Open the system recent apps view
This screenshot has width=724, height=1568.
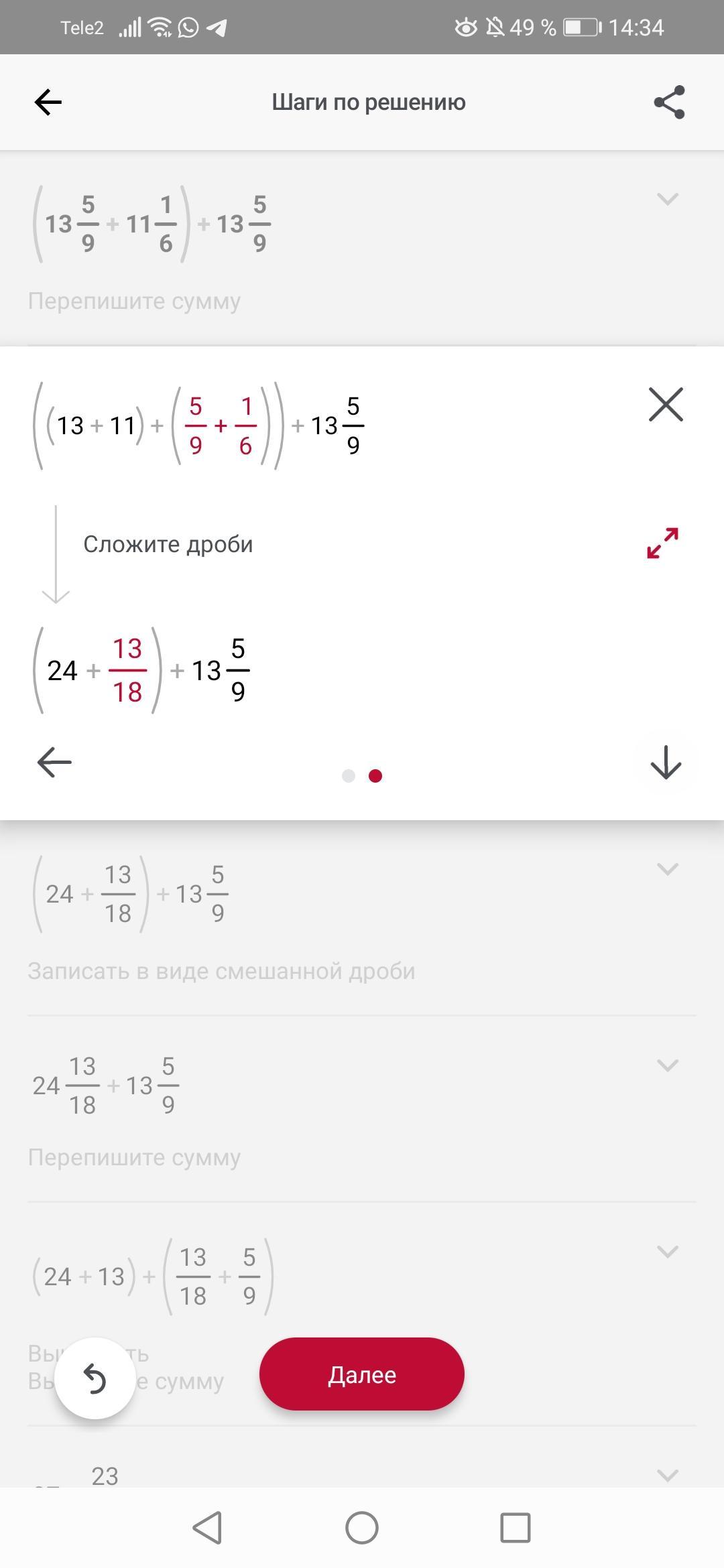click(x=515, y=1528)
